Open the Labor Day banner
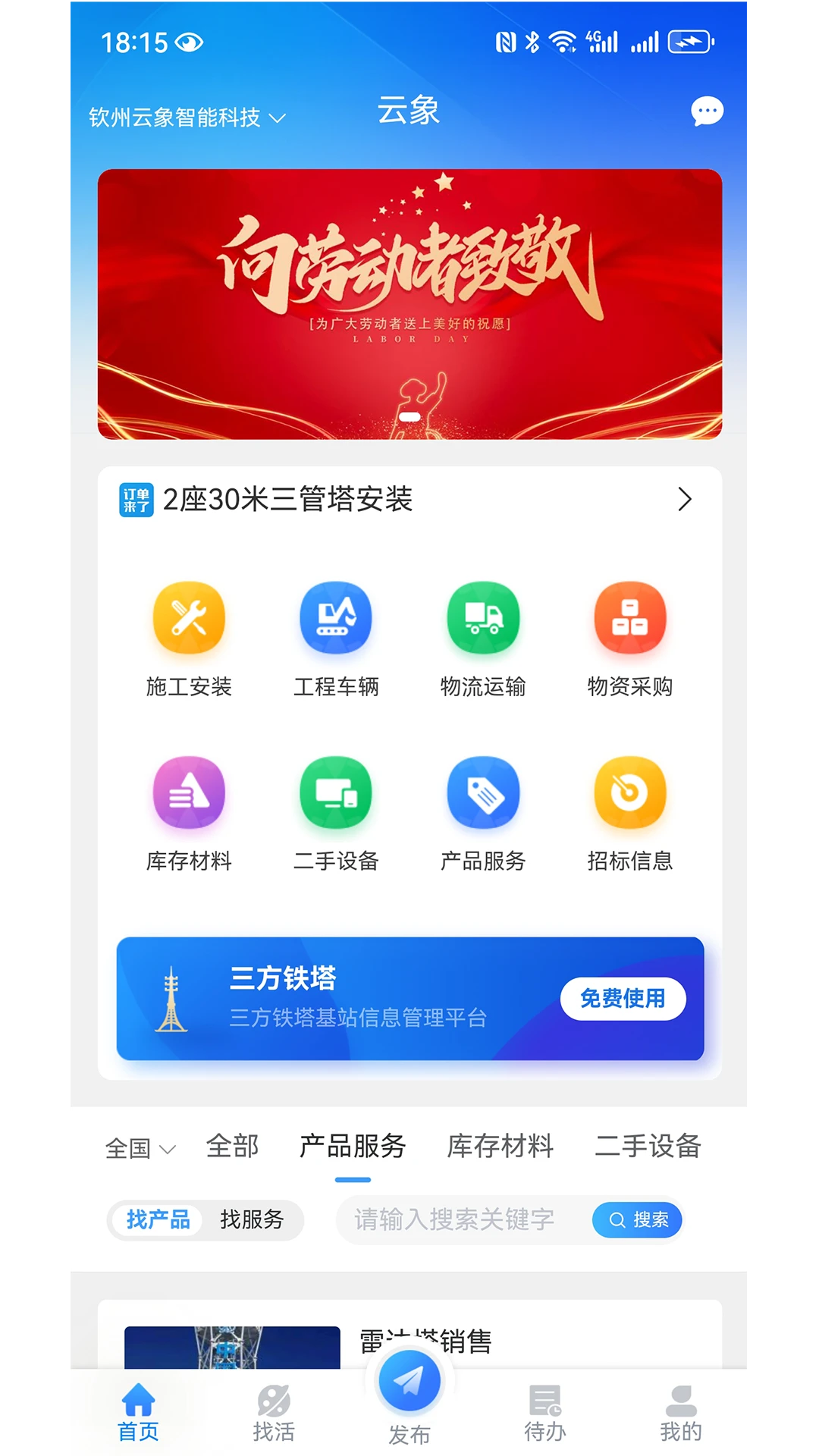The height and width of the screenshot is (1456, 819). (x=409, y=304)
